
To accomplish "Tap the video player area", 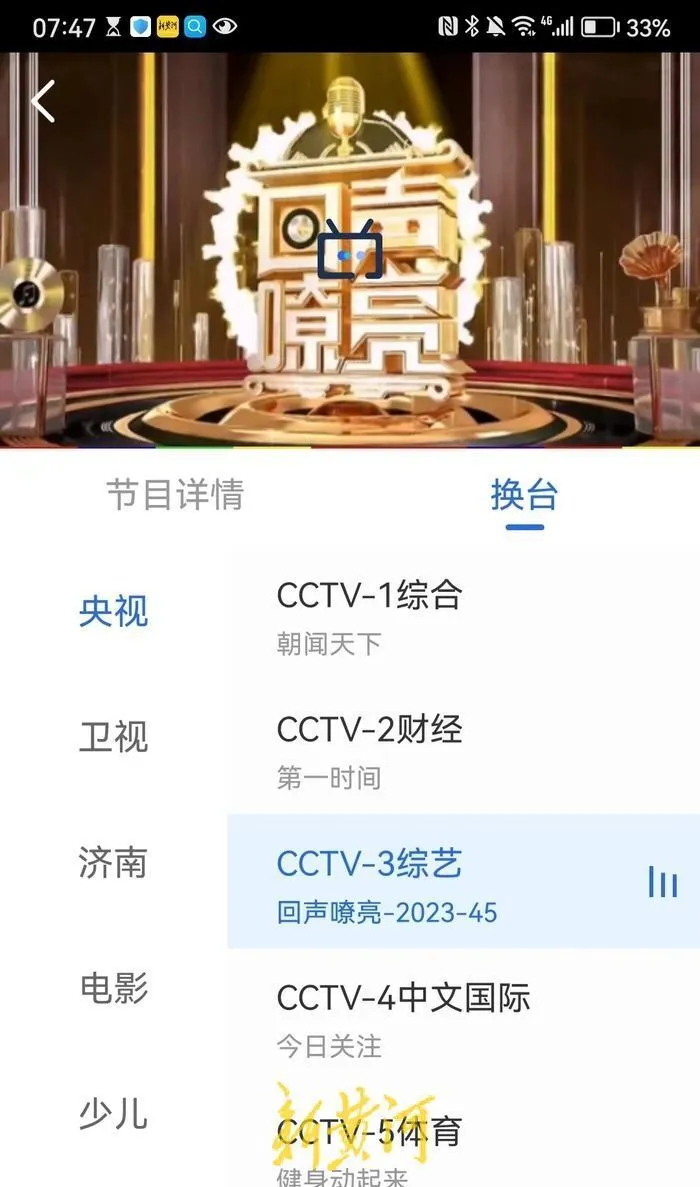I will 350,250.
